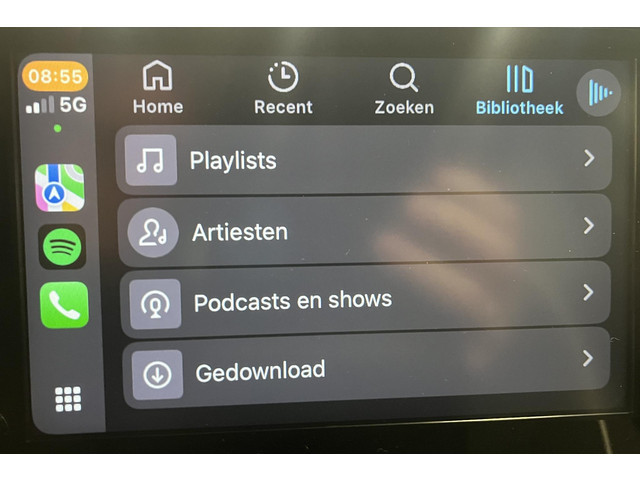Show the CarPlay app grid
The height and width of the screenshot is (480, 640).
coord(68,399)
